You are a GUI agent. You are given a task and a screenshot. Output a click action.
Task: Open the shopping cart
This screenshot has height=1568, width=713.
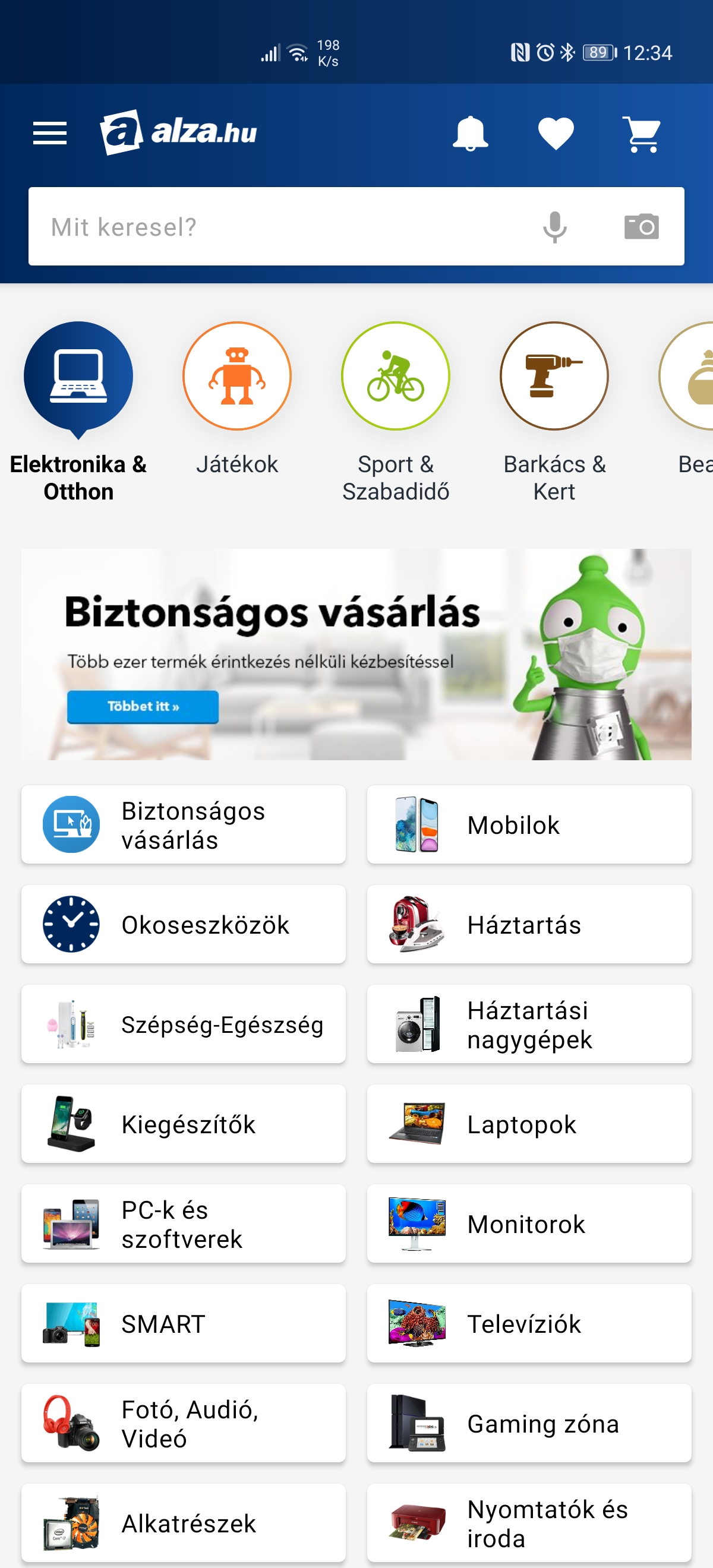(x=642, y=134)
